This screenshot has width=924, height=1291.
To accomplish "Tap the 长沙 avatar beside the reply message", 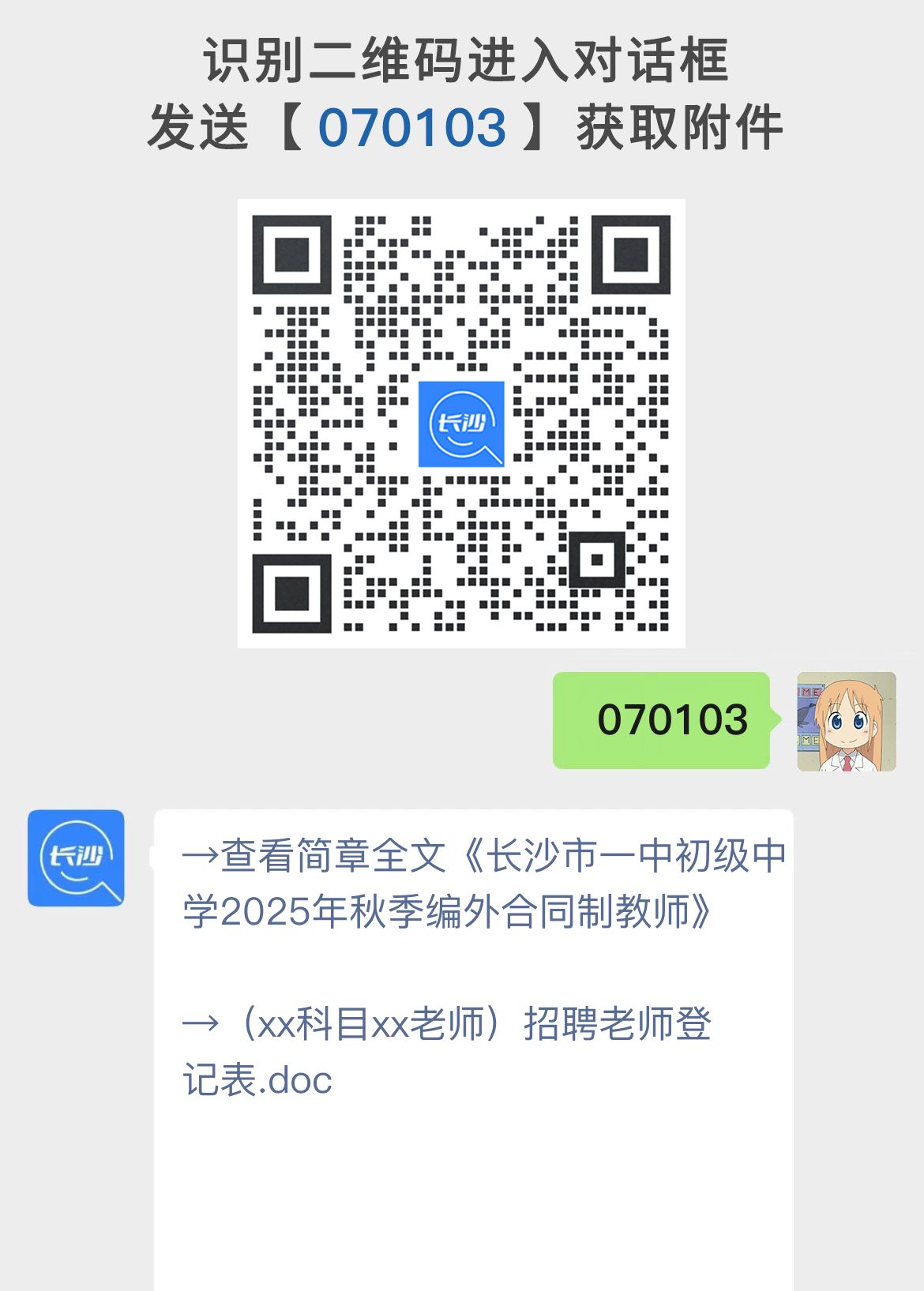I will coord(75,855).
